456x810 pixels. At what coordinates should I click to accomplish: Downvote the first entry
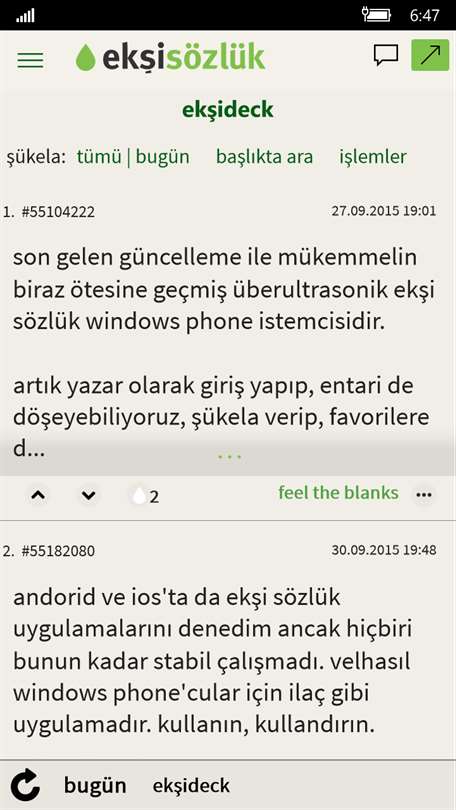coord(88,495)
